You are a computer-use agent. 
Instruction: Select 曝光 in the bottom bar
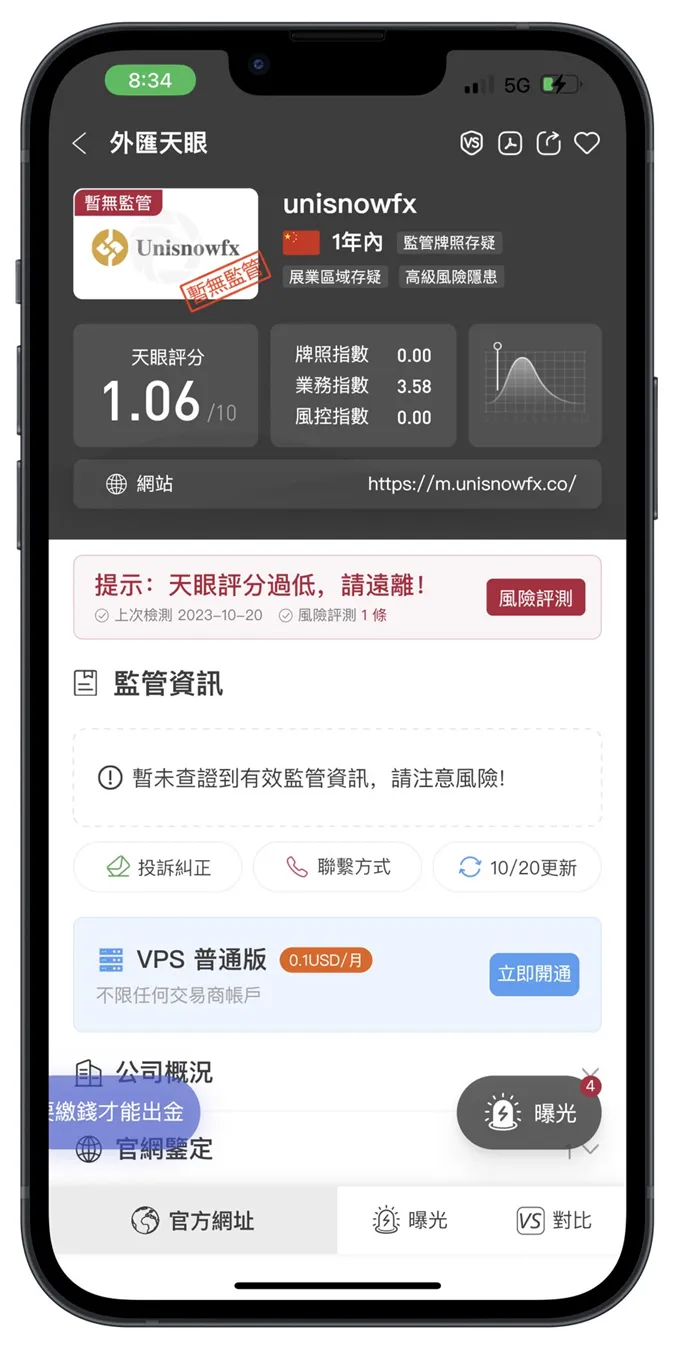410,1220
